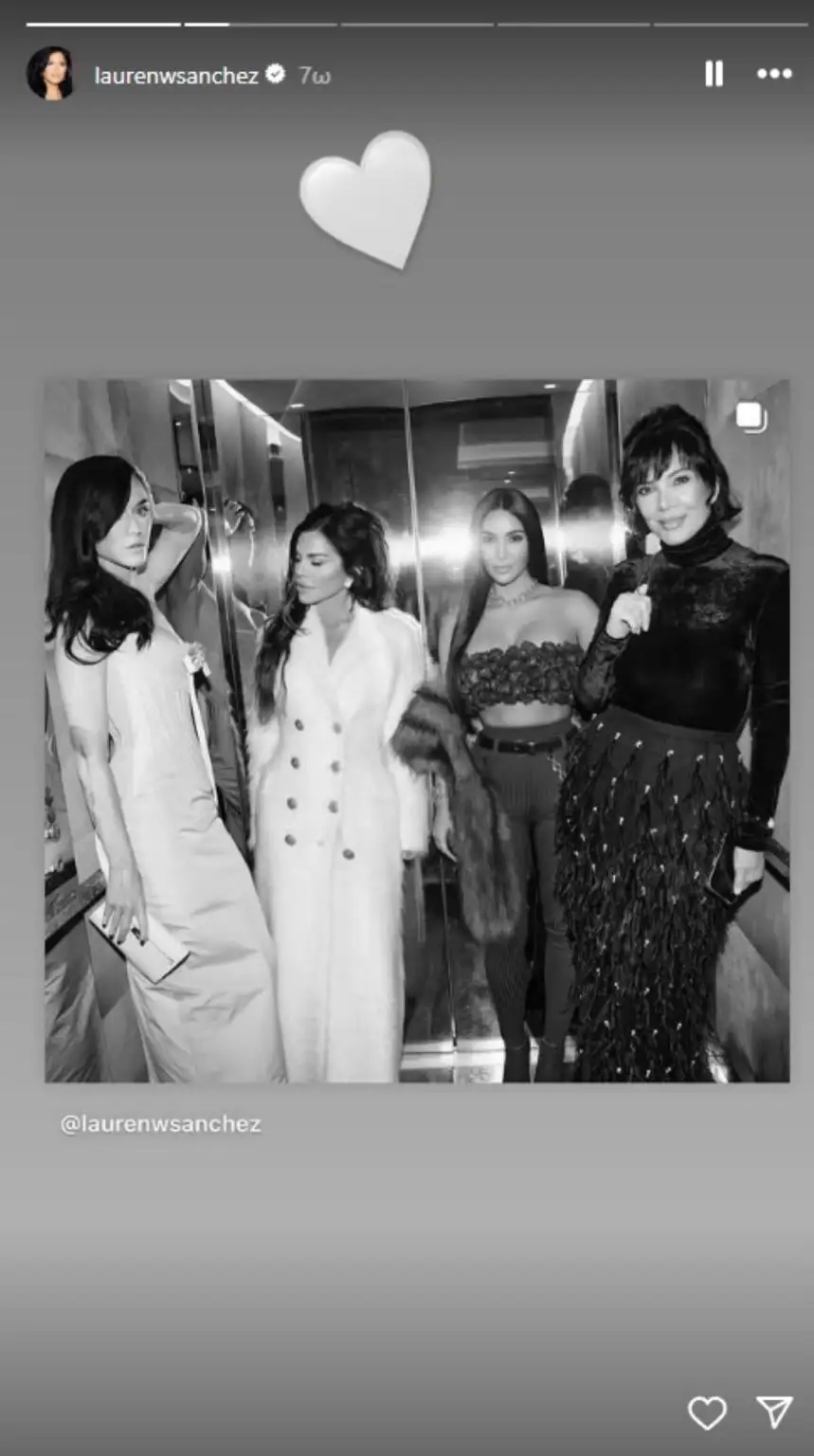Tap the @laurenwsanchez mention below the photo
This screenshot has height=1456, width=814.
(x=160, y=1124)
